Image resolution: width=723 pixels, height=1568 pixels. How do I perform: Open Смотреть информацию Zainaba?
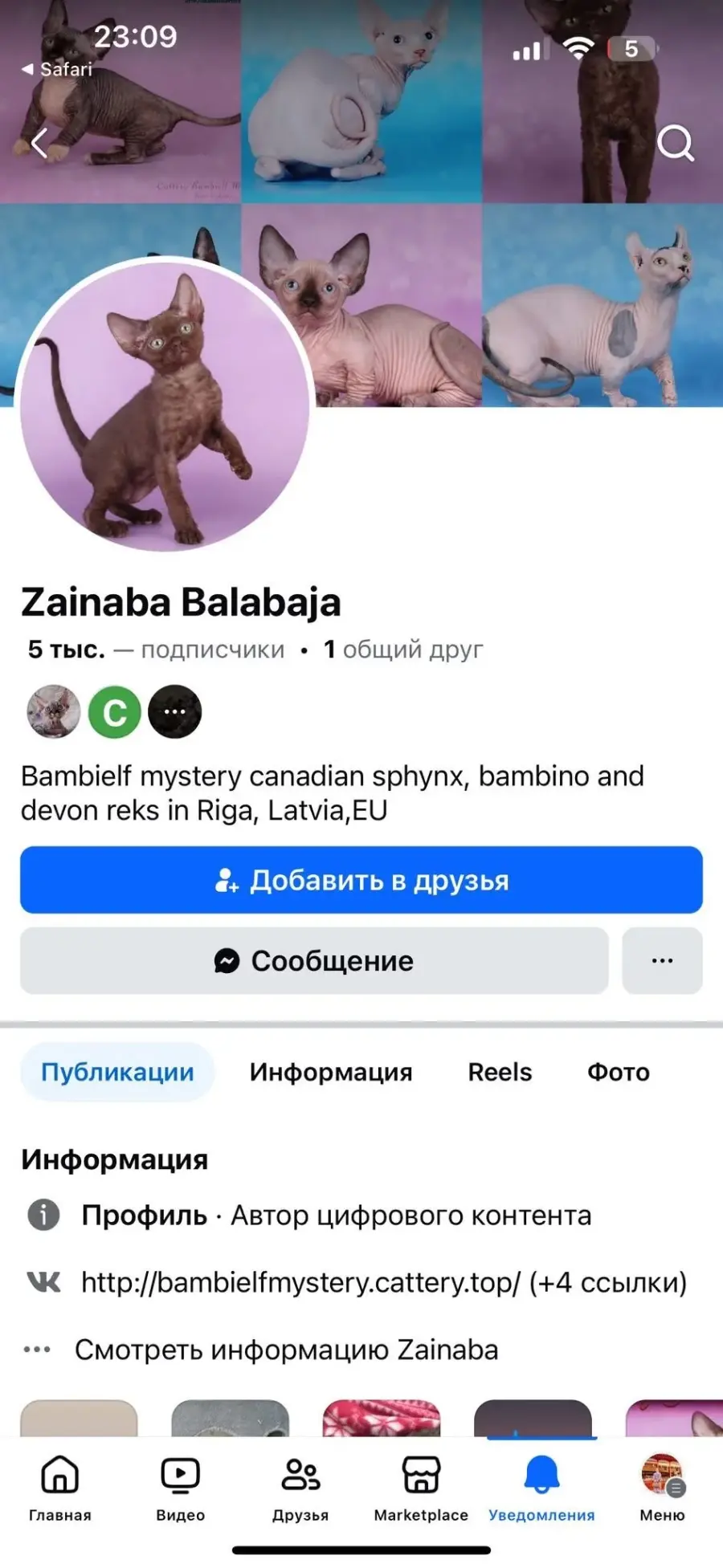[286, 1350]
